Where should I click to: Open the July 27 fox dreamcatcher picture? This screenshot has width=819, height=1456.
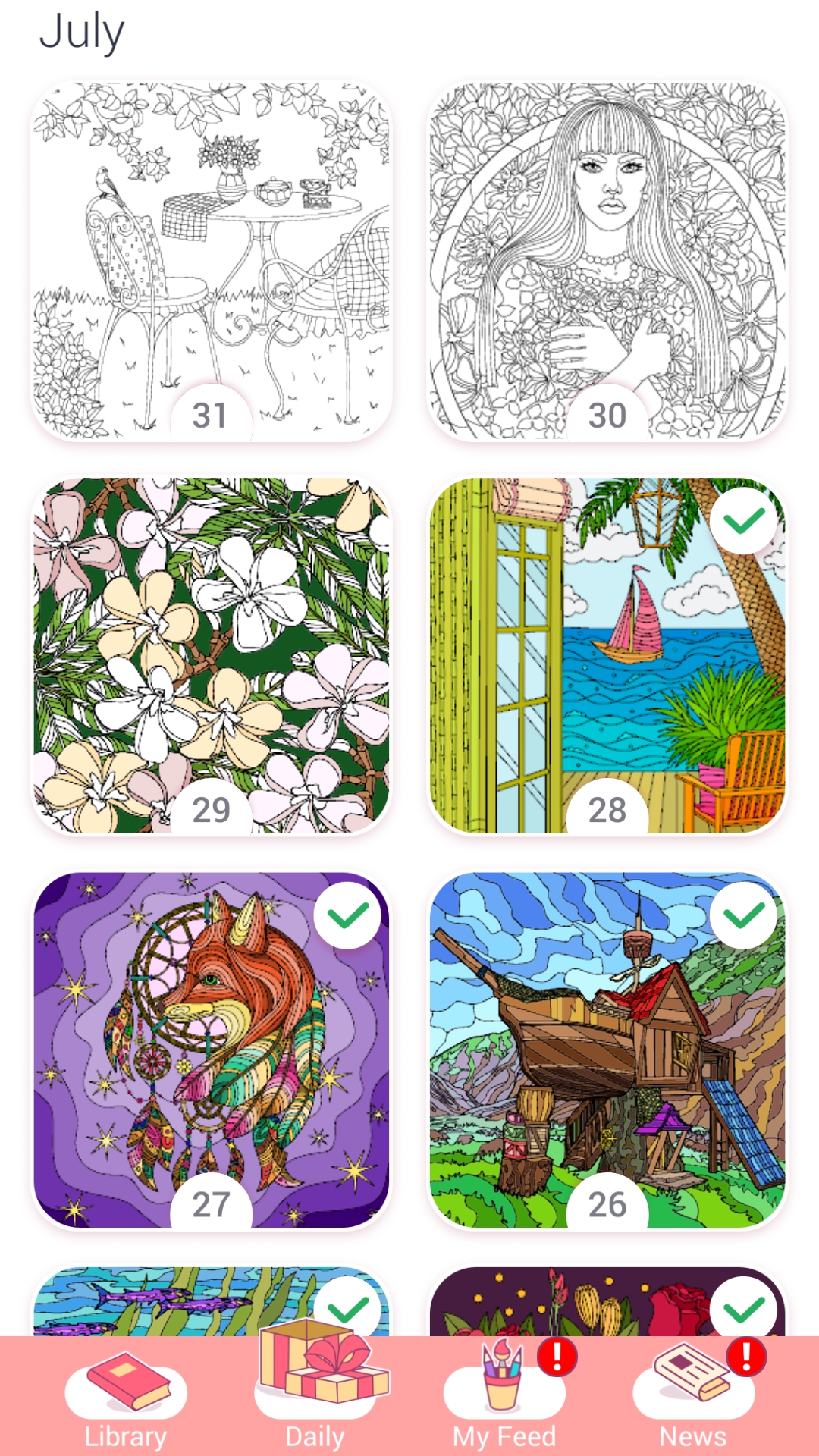pyautogui.click(x=212, y=1050)
